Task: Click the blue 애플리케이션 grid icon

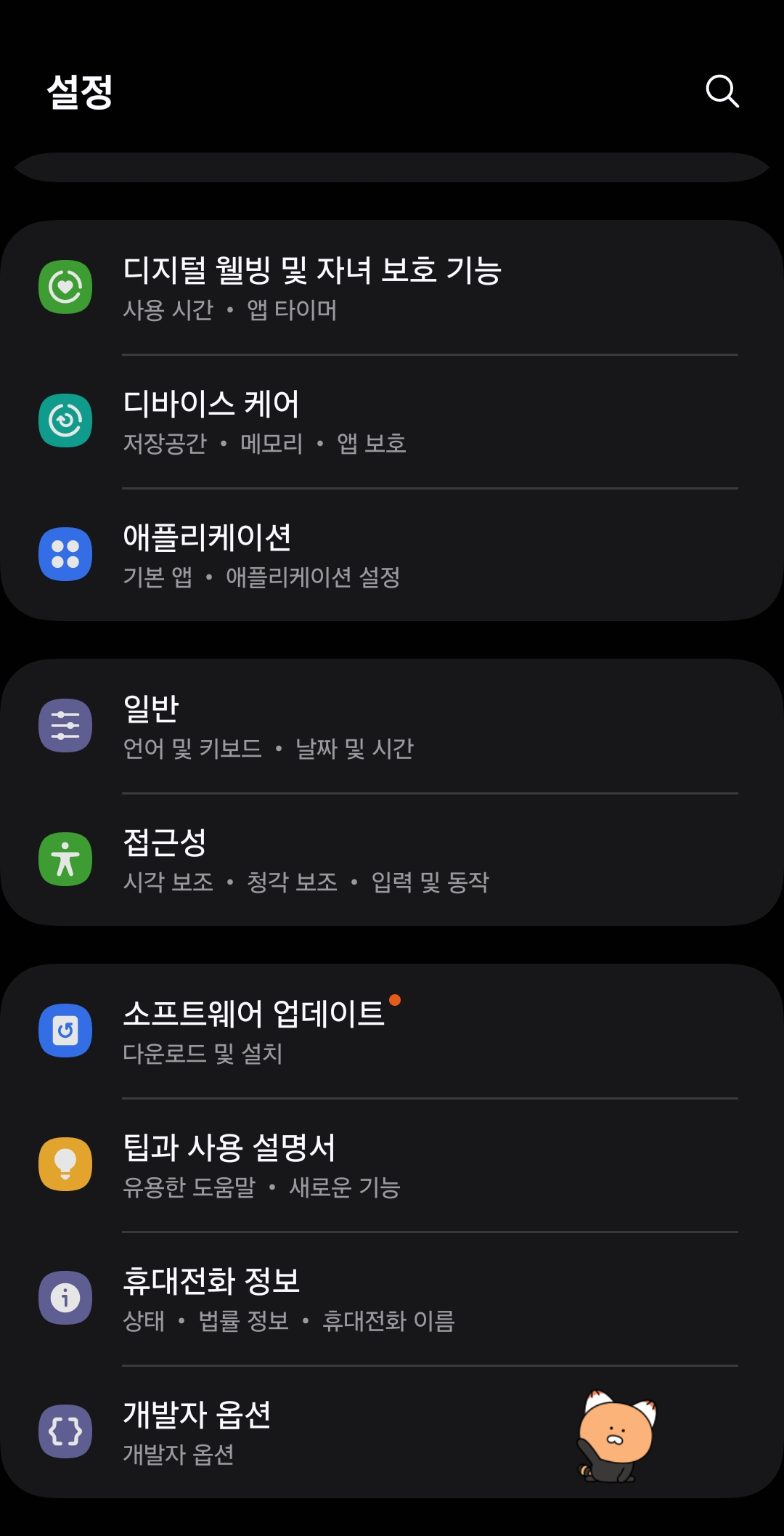Action: (x=66, y=553)
